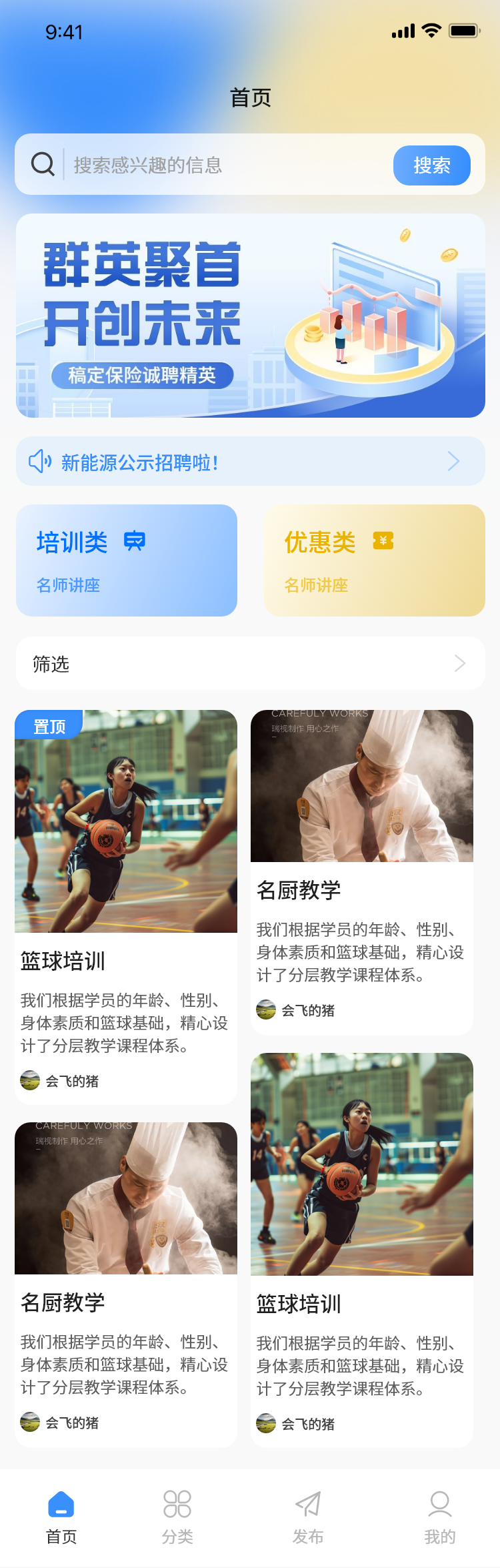Tap the blue 搜索 button
Screen dimensions: 500x1568
[431, 165]
